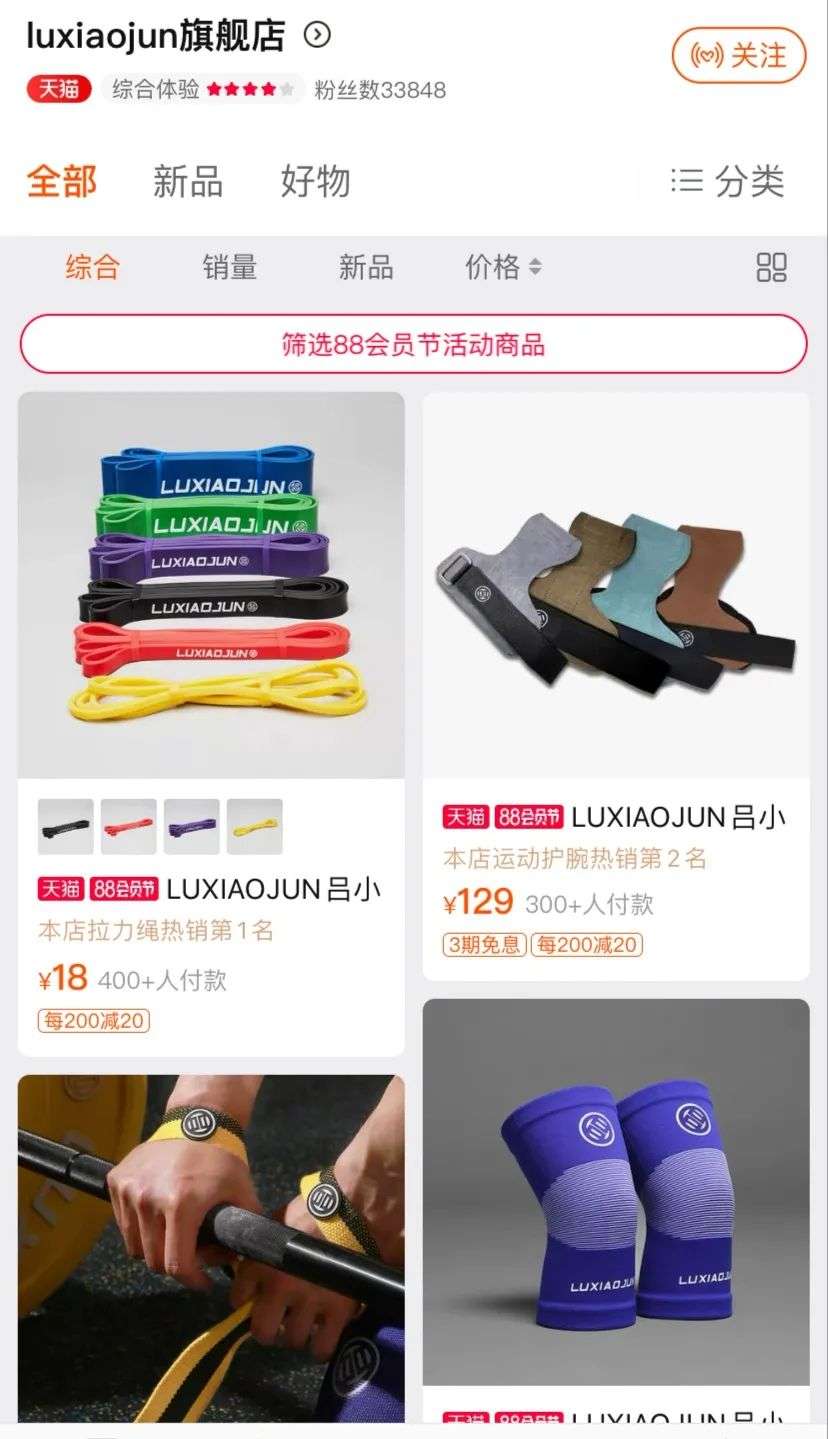828x1439 pixels.
Task: Open the wrist grips product priced ¥129
Action: (616, 686)
